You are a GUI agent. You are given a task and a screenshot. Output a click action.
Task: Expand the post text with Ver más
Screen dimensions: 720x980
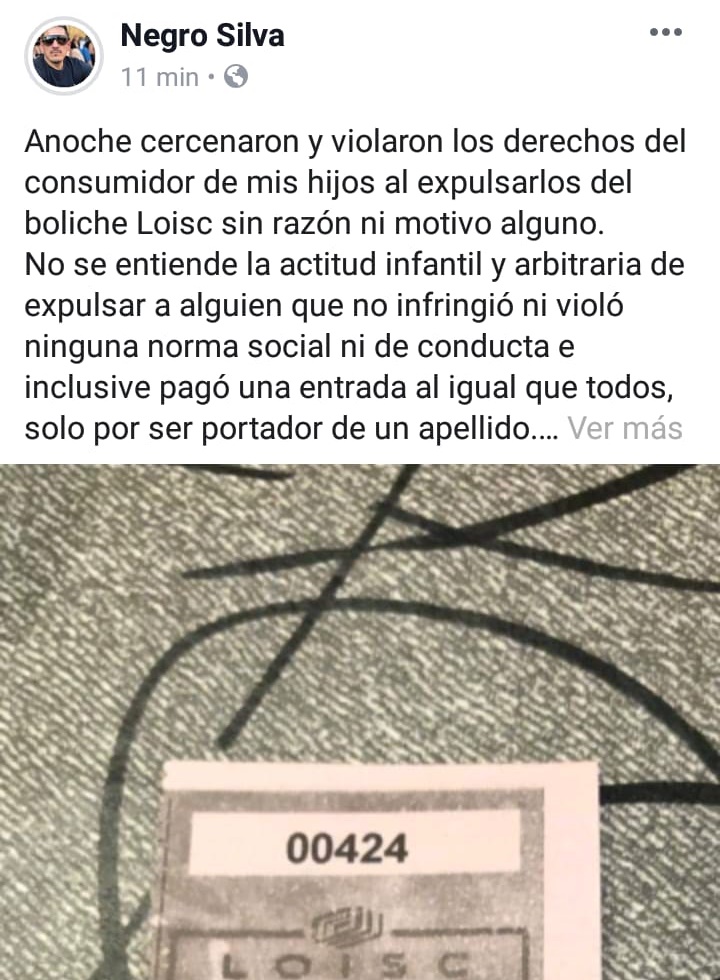(x=625, y=429)
